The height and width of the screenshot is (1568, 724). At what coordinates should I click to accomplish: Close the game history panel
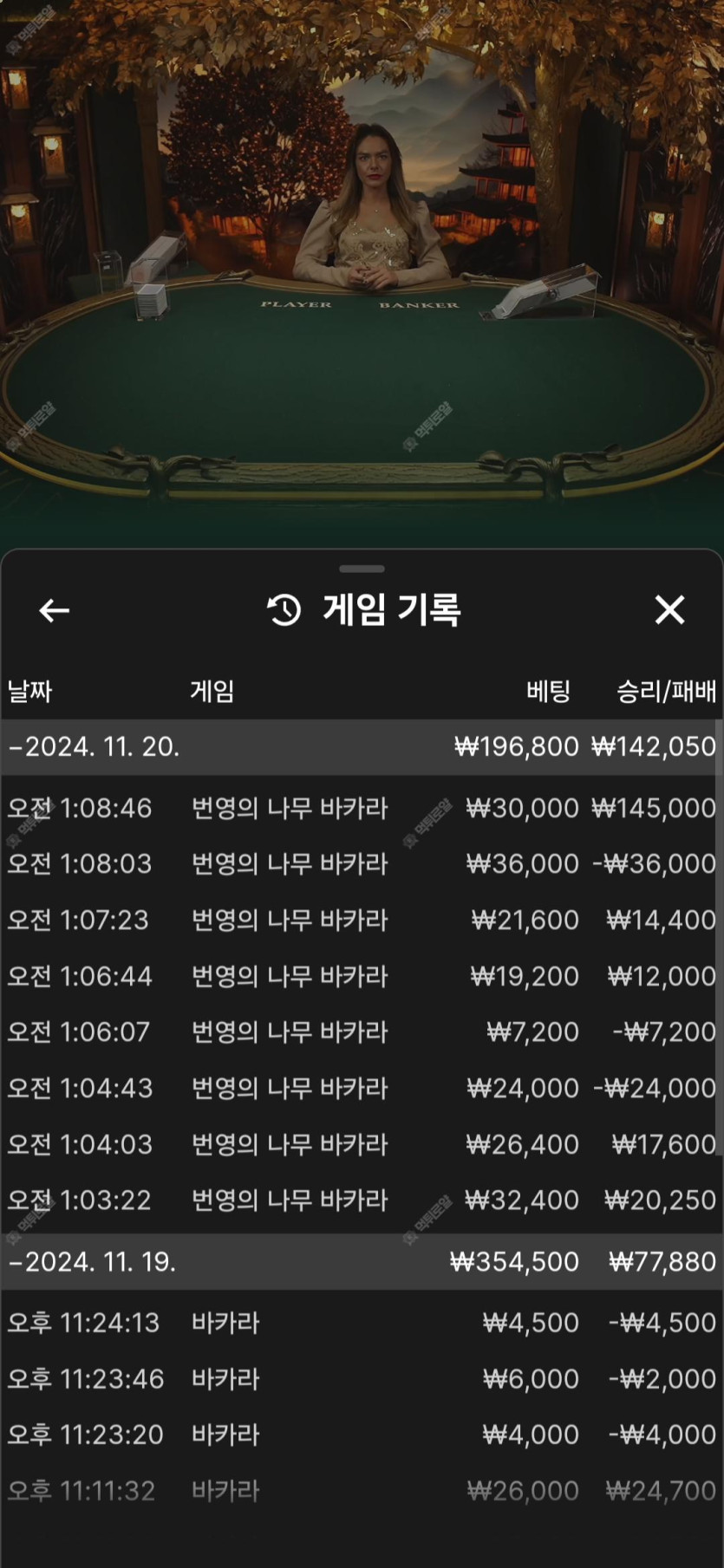tap(669, 610)
